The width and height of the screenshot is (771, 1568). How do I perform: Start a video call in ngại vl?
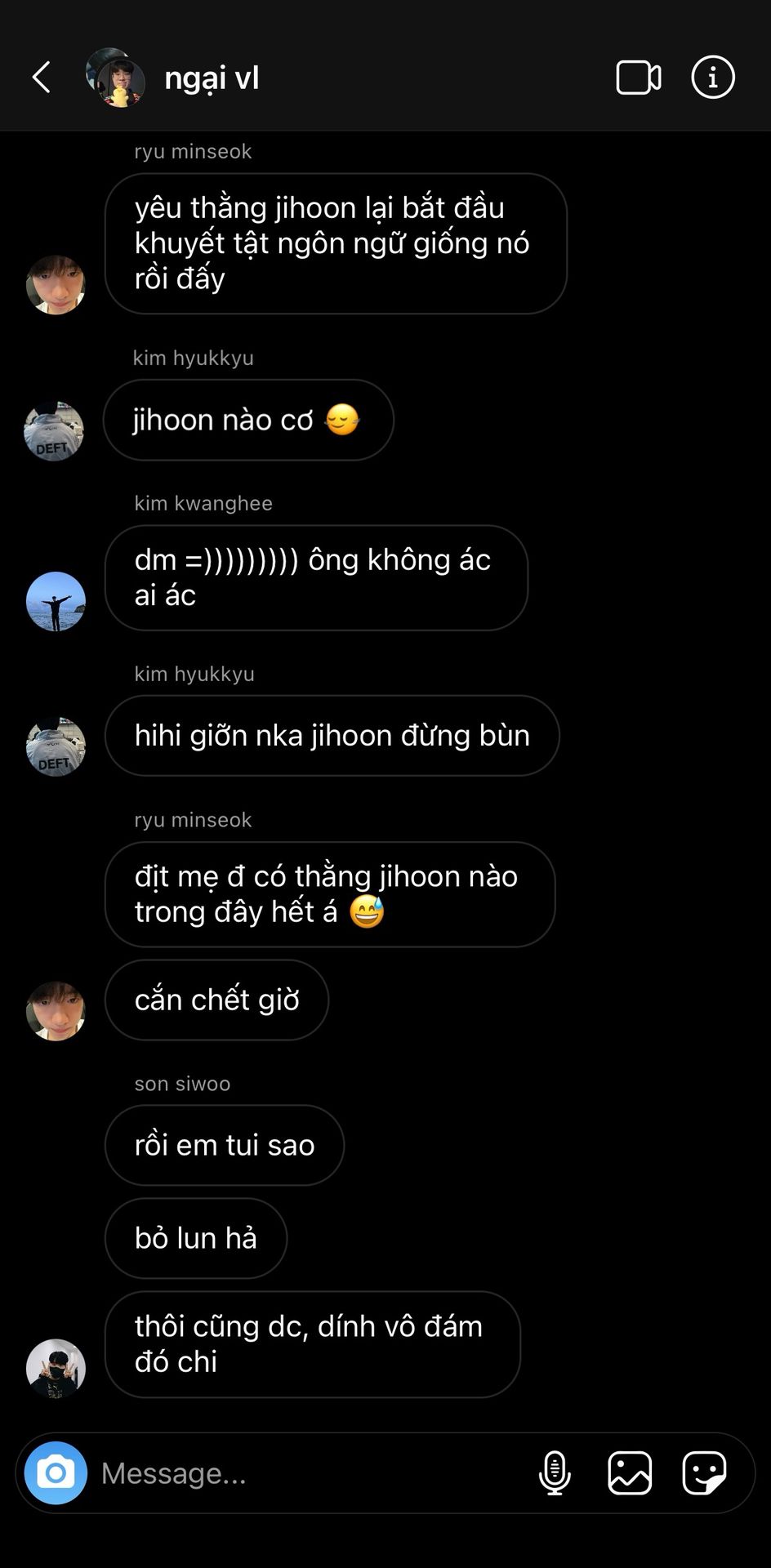tap(639, 78)
